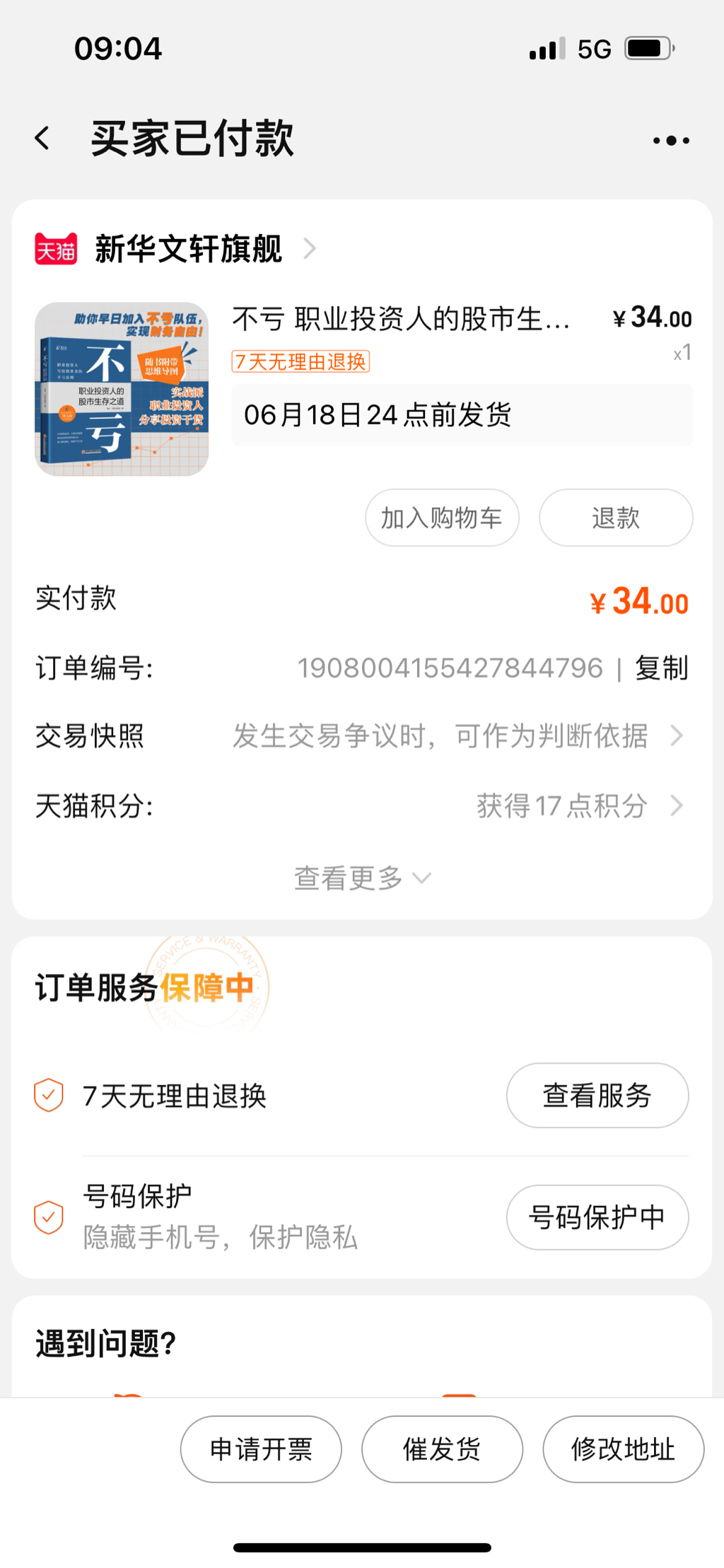Open the 新华文轩旗舰 store page
Image resolution: width=724 pixels, height=1568 pixels.
[189, 249]
